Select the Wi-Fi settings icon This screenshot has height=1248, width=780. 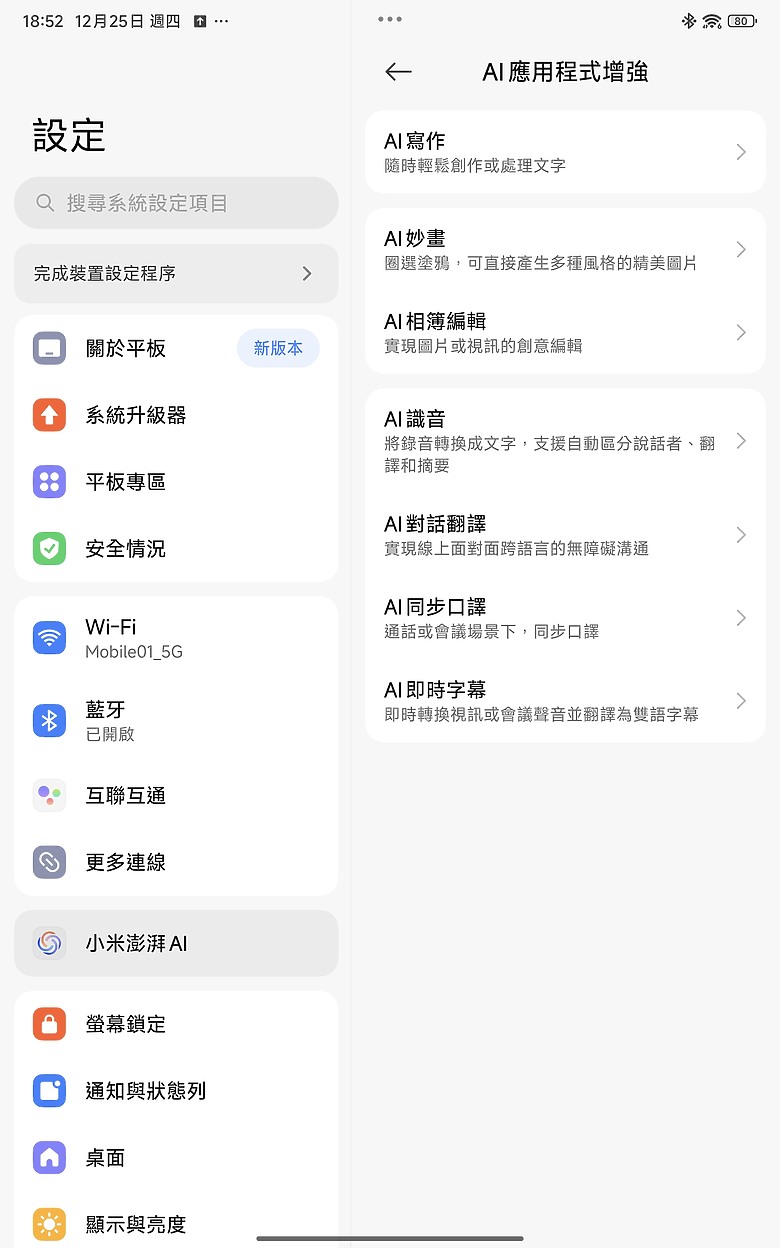tap(48, 637)
